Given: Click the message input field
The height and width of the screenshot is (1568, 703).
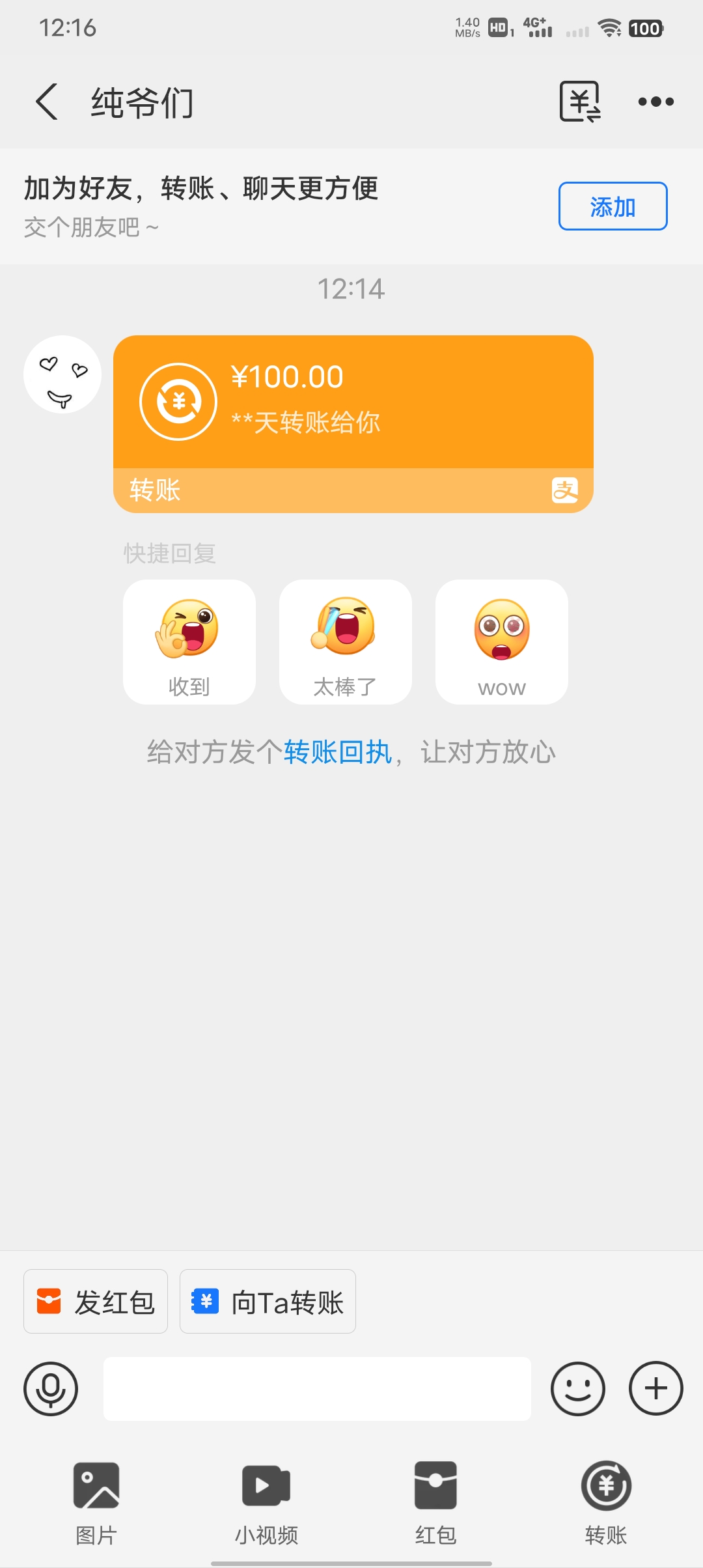Looking at the screenshot, I should [317, 1388].
